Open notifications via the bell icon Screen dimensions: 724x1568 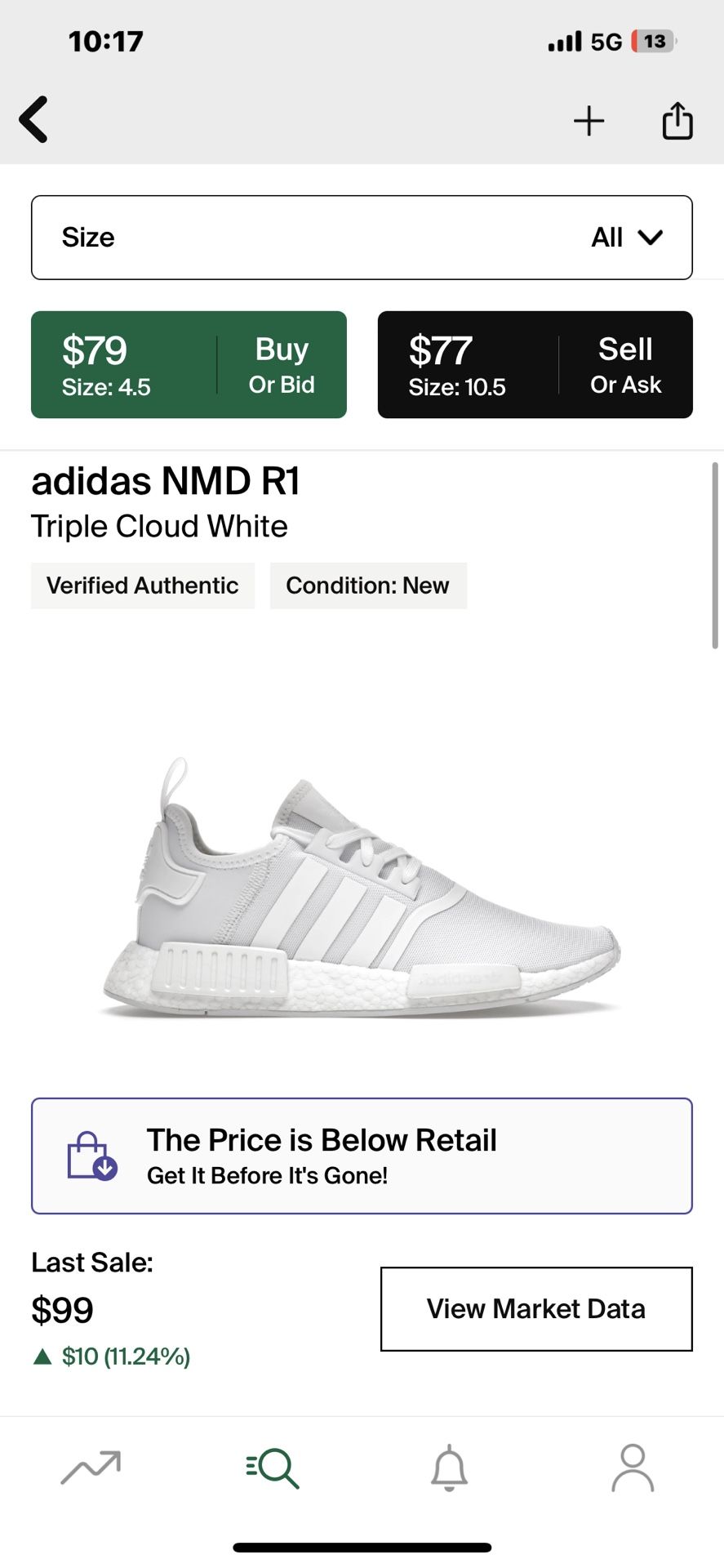click(x=452, y=1468)
